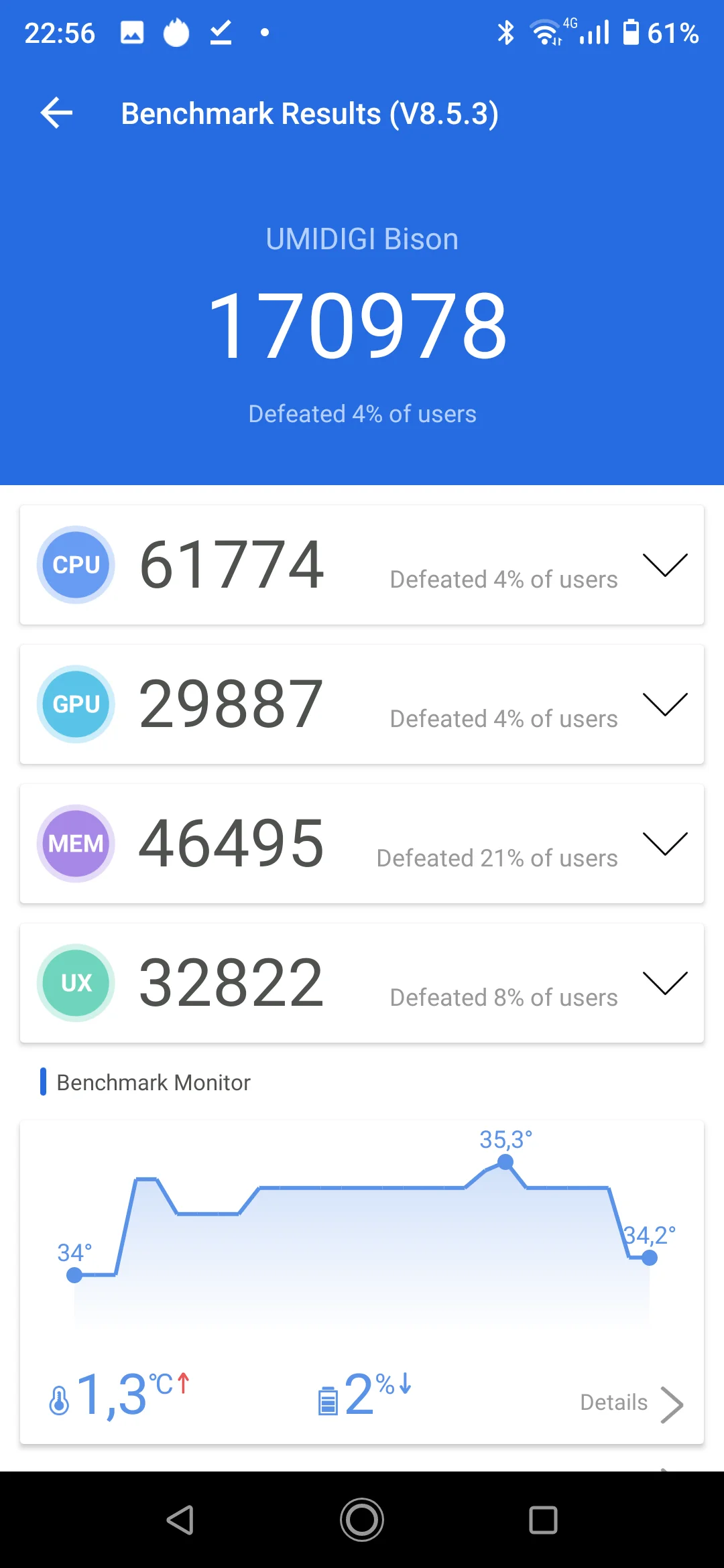Viewport: 724px width, 1568px height.
Task: Open recent apps from navigation bar
Action: pos(543,1520)
